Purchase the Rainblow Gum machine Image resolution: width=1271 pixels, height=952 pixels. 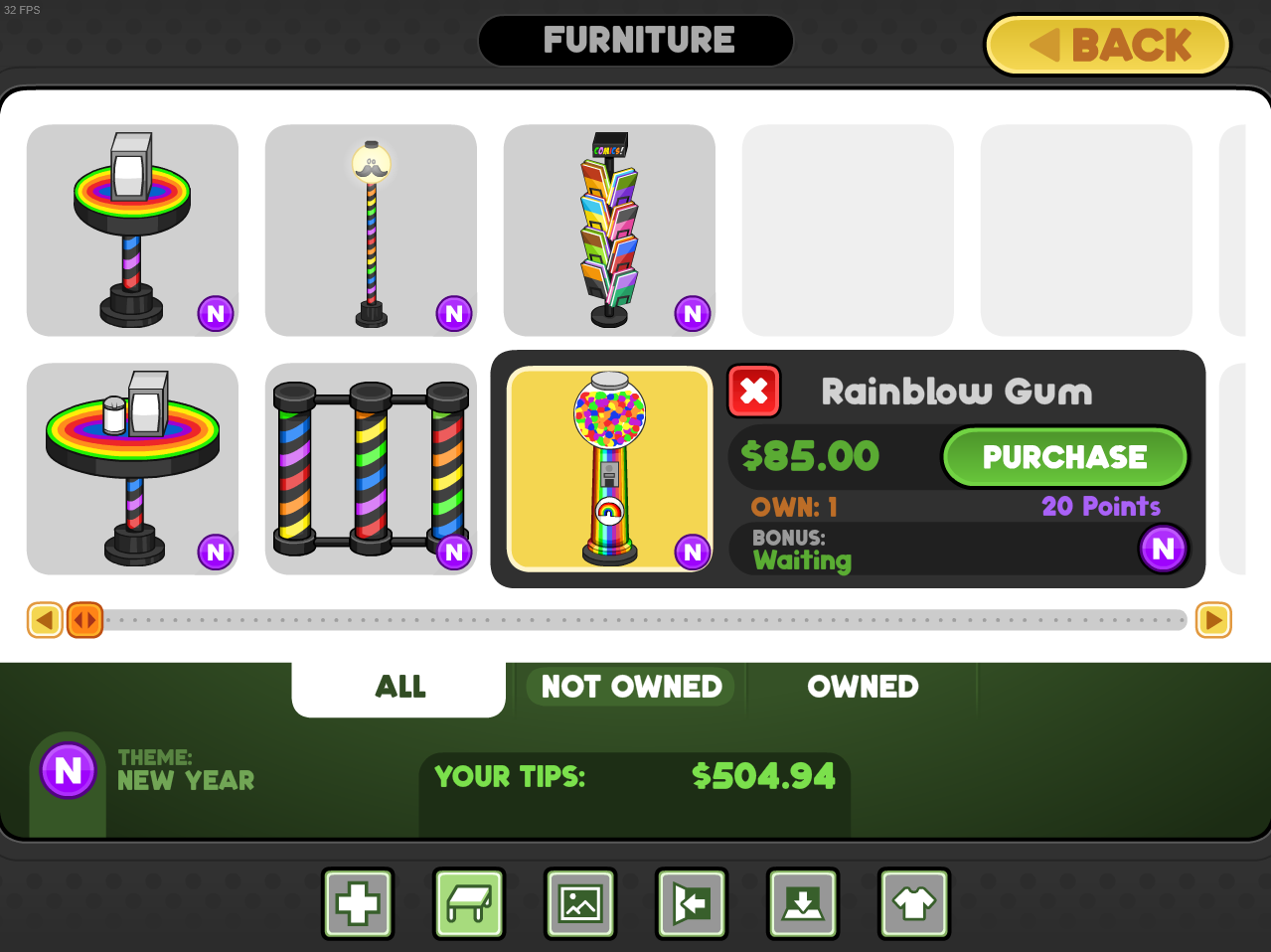[x=1064, y=457]
